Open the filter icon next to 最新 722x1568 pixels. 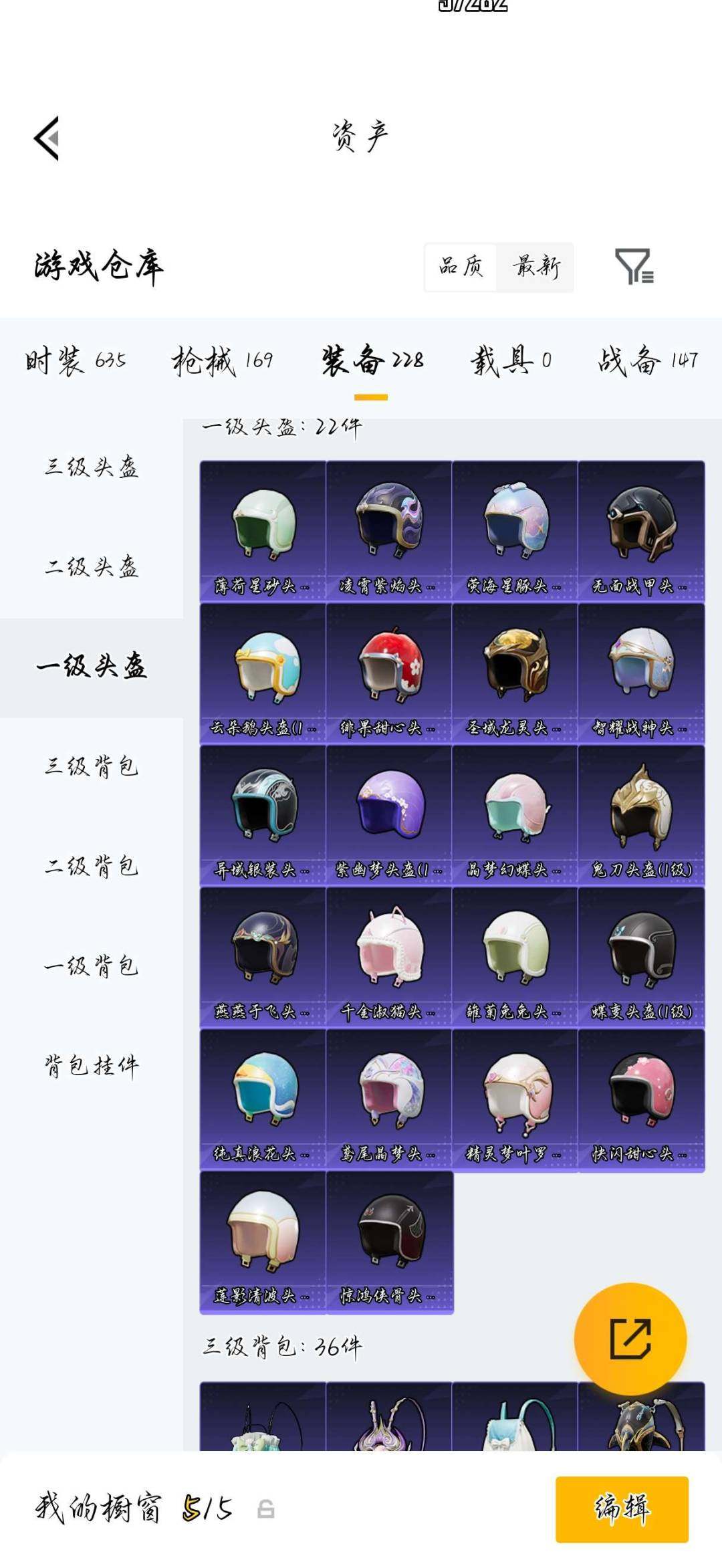pos(633,267)
